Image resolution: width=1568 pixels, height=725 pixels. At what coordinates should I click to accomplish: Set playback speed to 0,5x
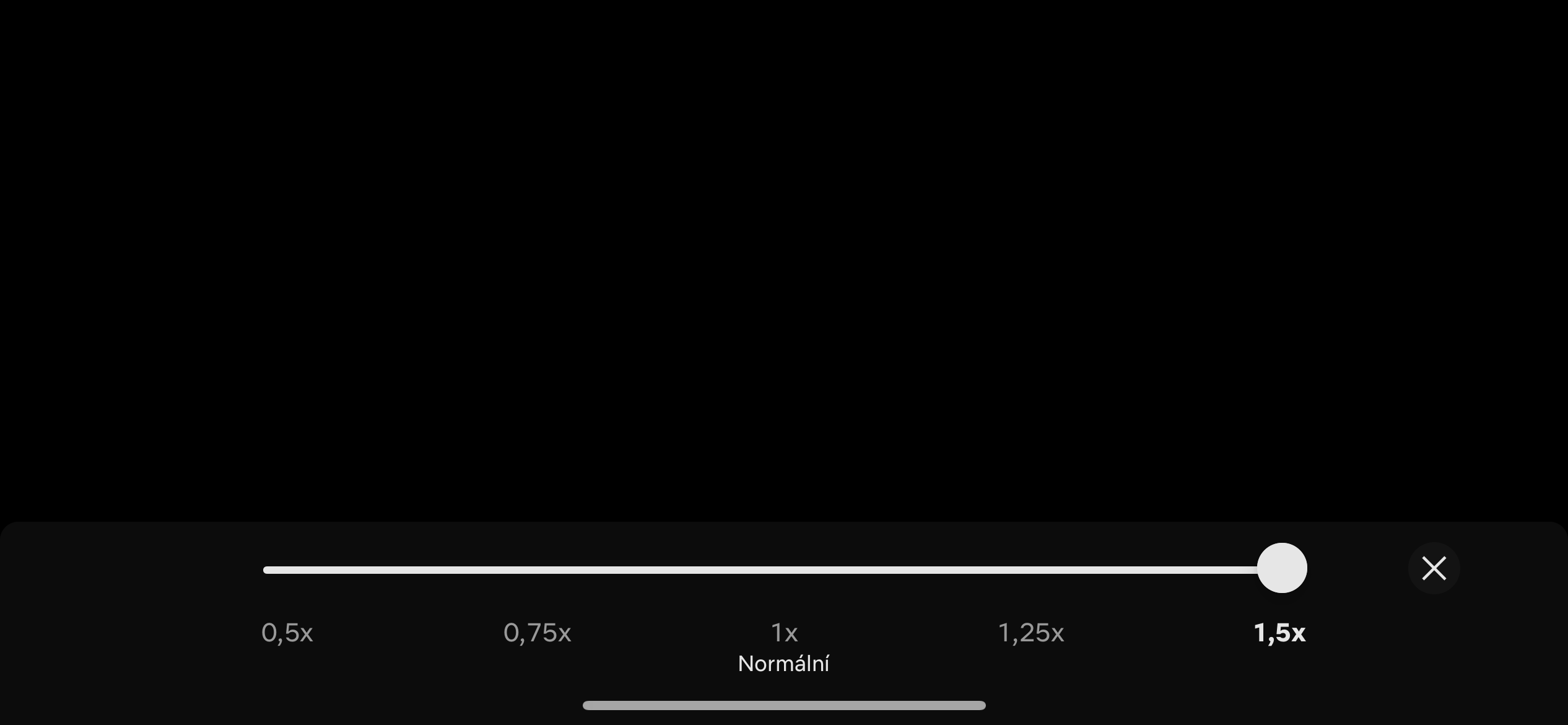click(287, 633)
